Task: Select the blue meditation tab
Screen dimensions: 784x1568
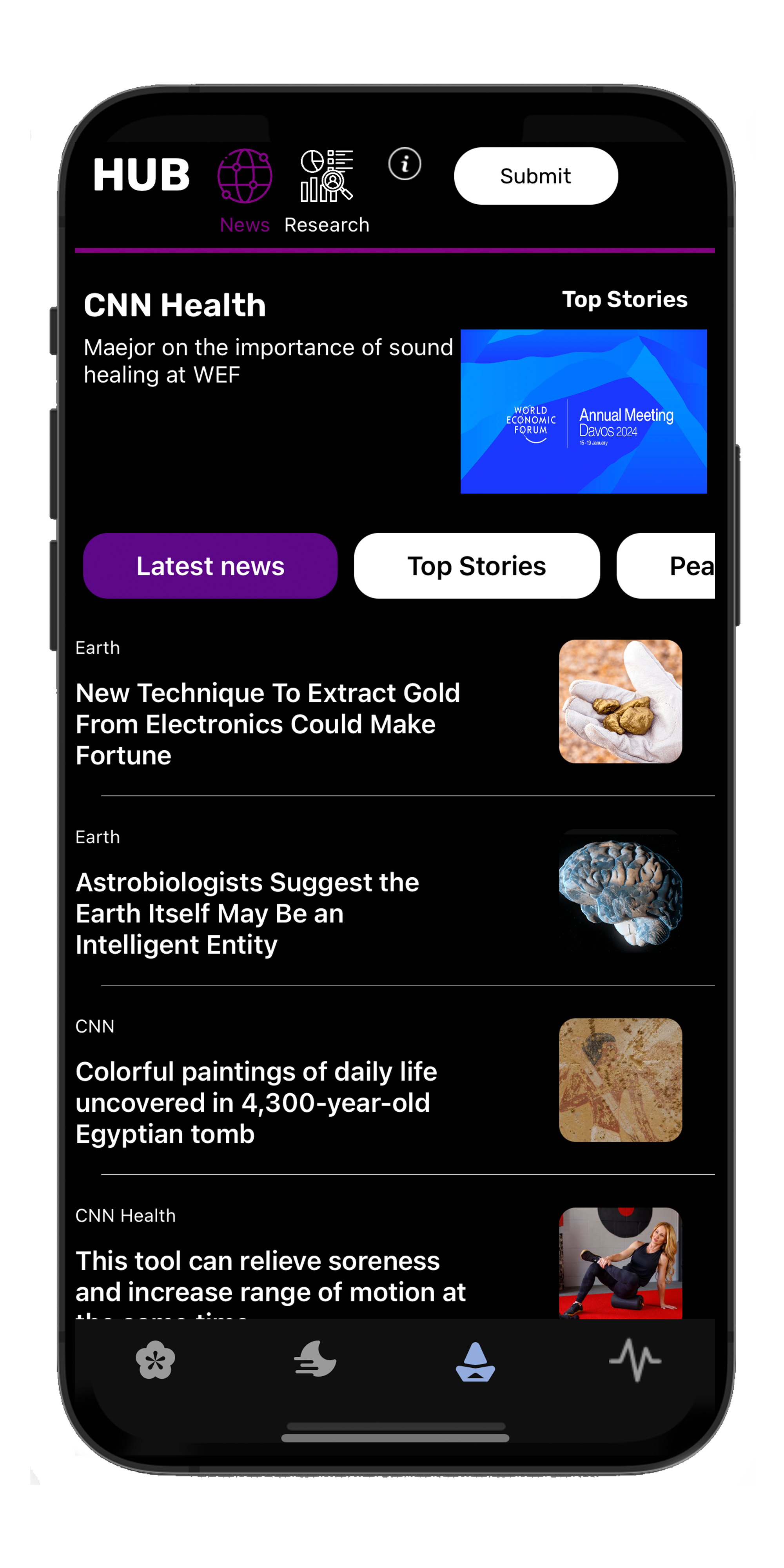Action: tap(475, 1362)
